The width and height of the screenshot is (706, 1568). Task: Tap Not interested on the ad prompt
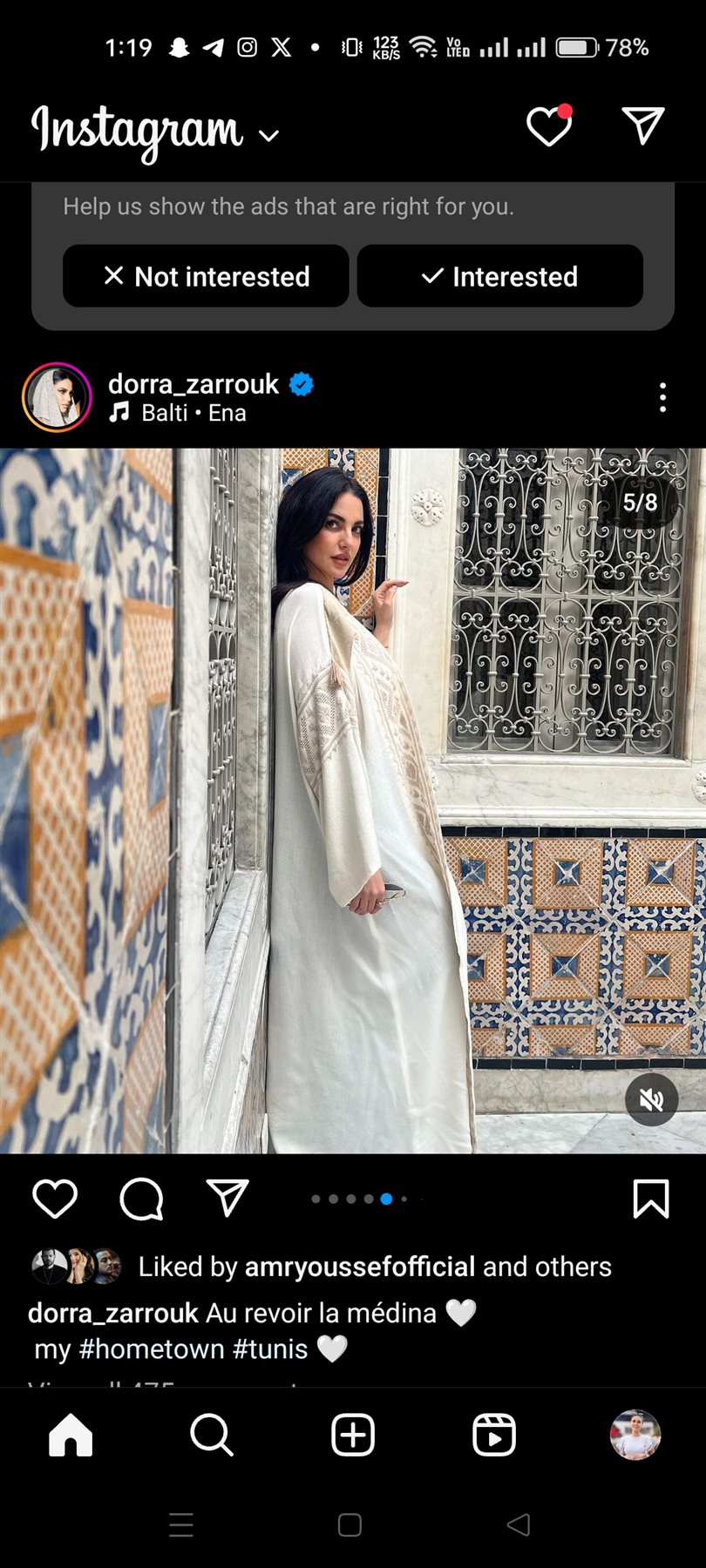206,276
